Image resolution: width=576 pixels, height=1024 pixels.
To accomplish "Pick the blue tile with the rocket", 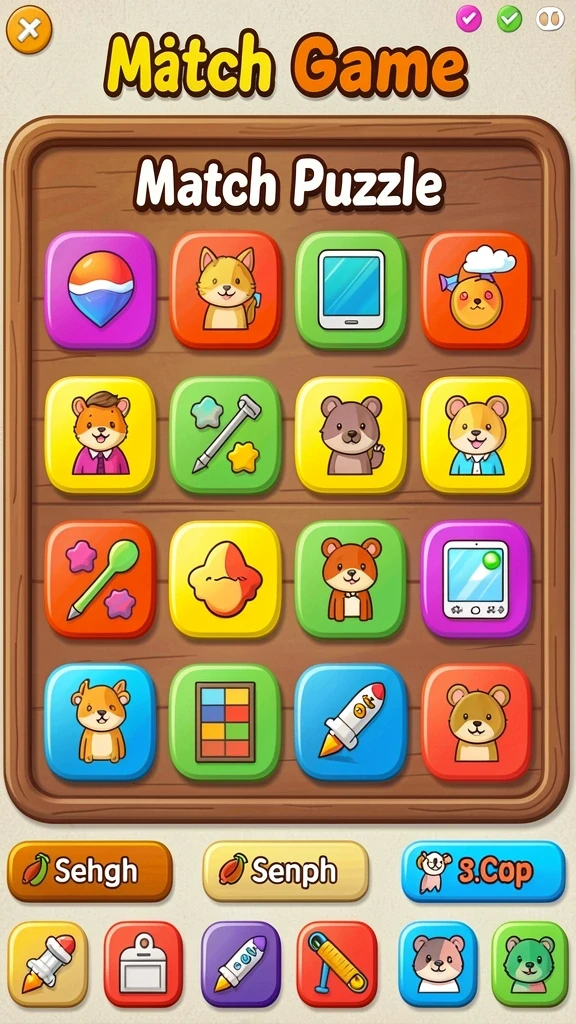I will pos(351,722).
